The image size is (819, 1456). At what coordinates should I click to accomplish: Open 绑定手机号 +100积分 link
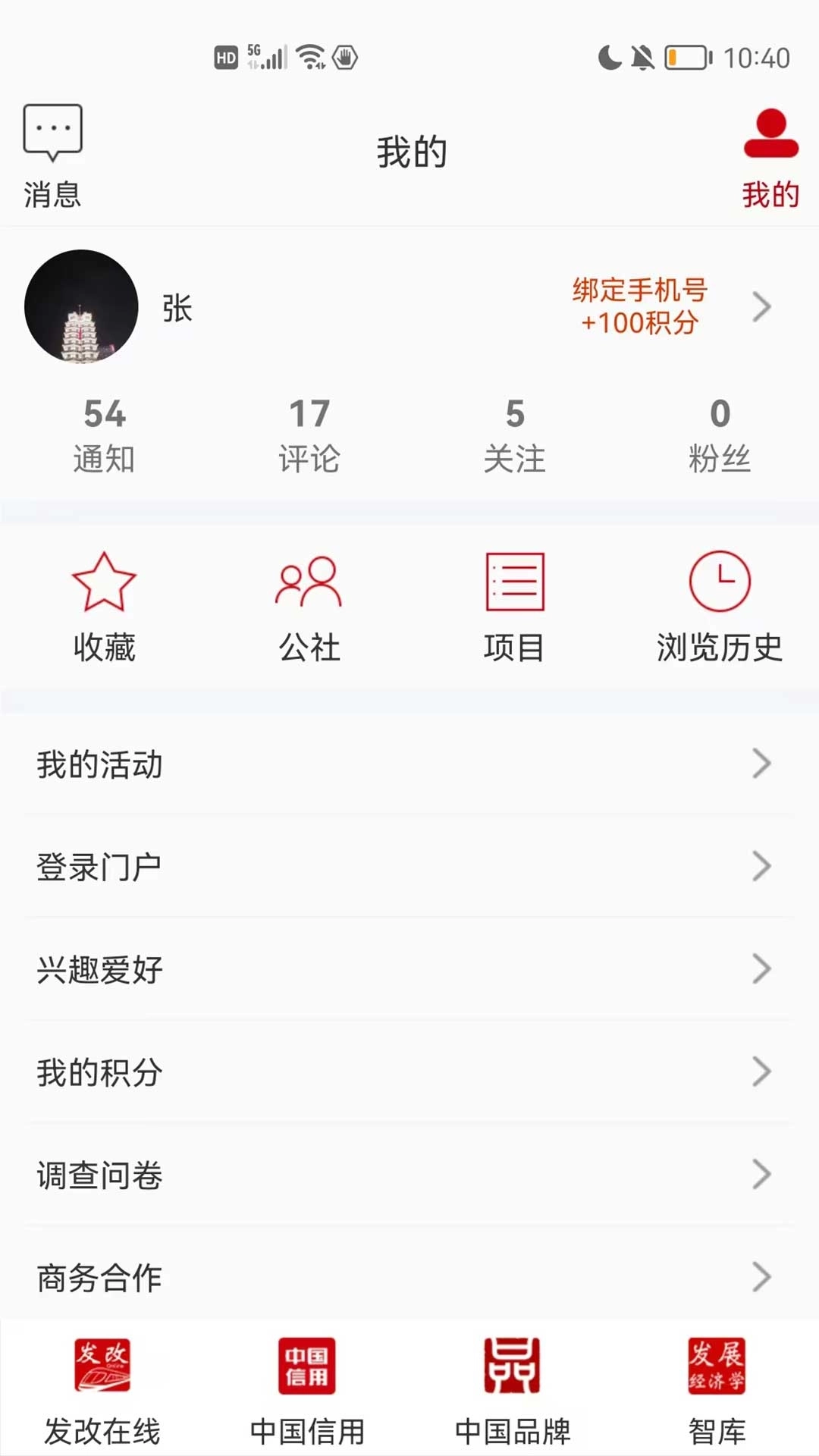(x=641, y=307)
